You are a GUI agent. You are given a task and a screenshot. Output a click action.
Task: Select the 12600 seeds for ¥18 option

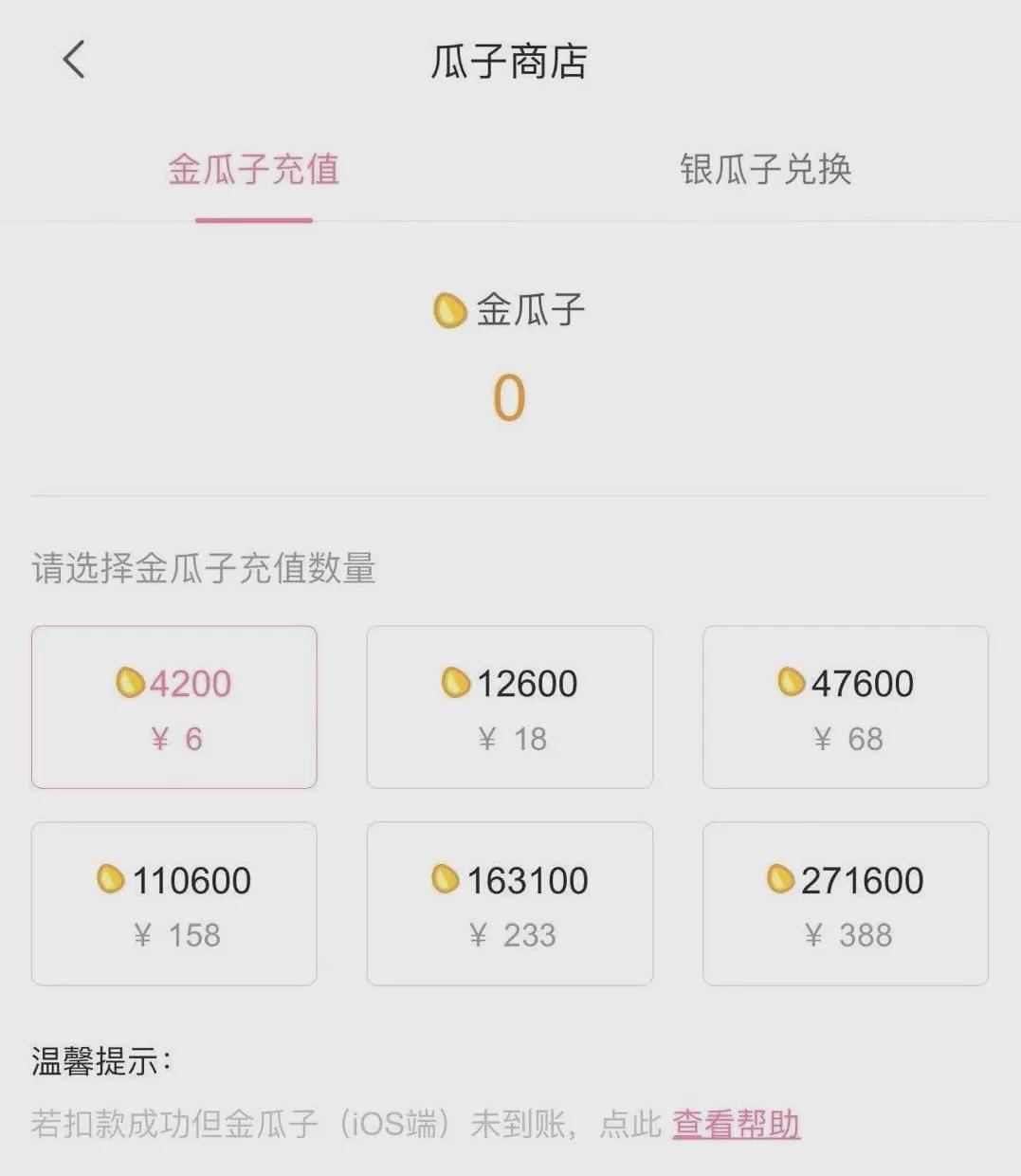pyautogui.click(x=510, y=707)
